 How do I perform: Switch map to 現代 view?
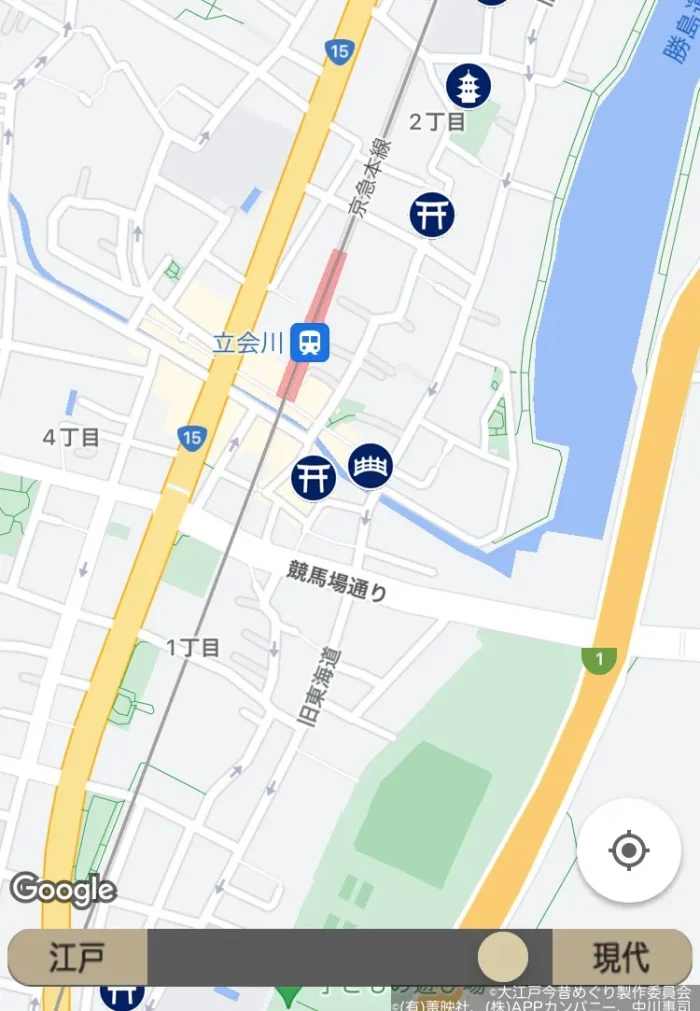(621, 957)
